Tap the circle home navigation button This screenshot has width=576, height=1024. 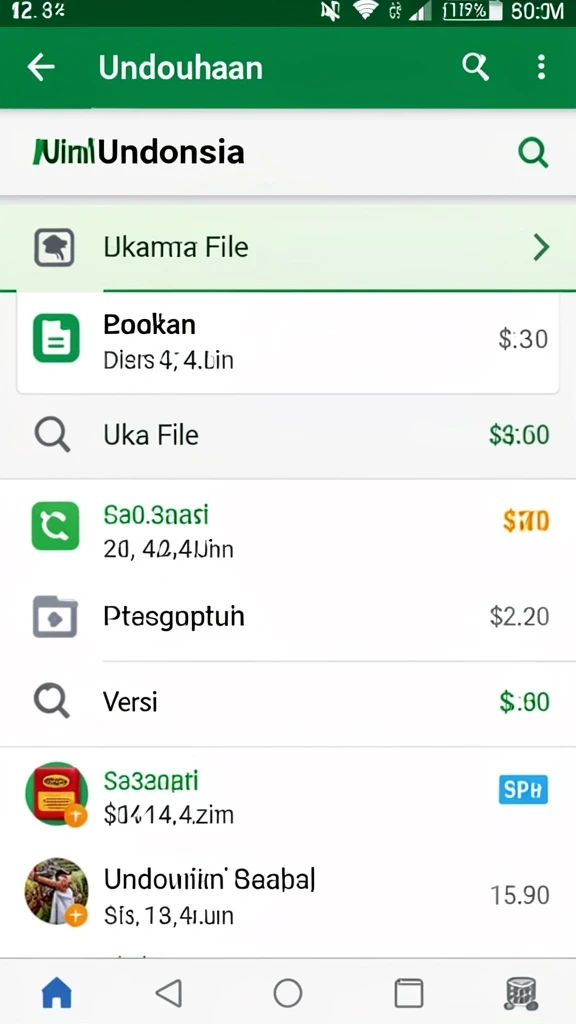(x=288, y=993)
